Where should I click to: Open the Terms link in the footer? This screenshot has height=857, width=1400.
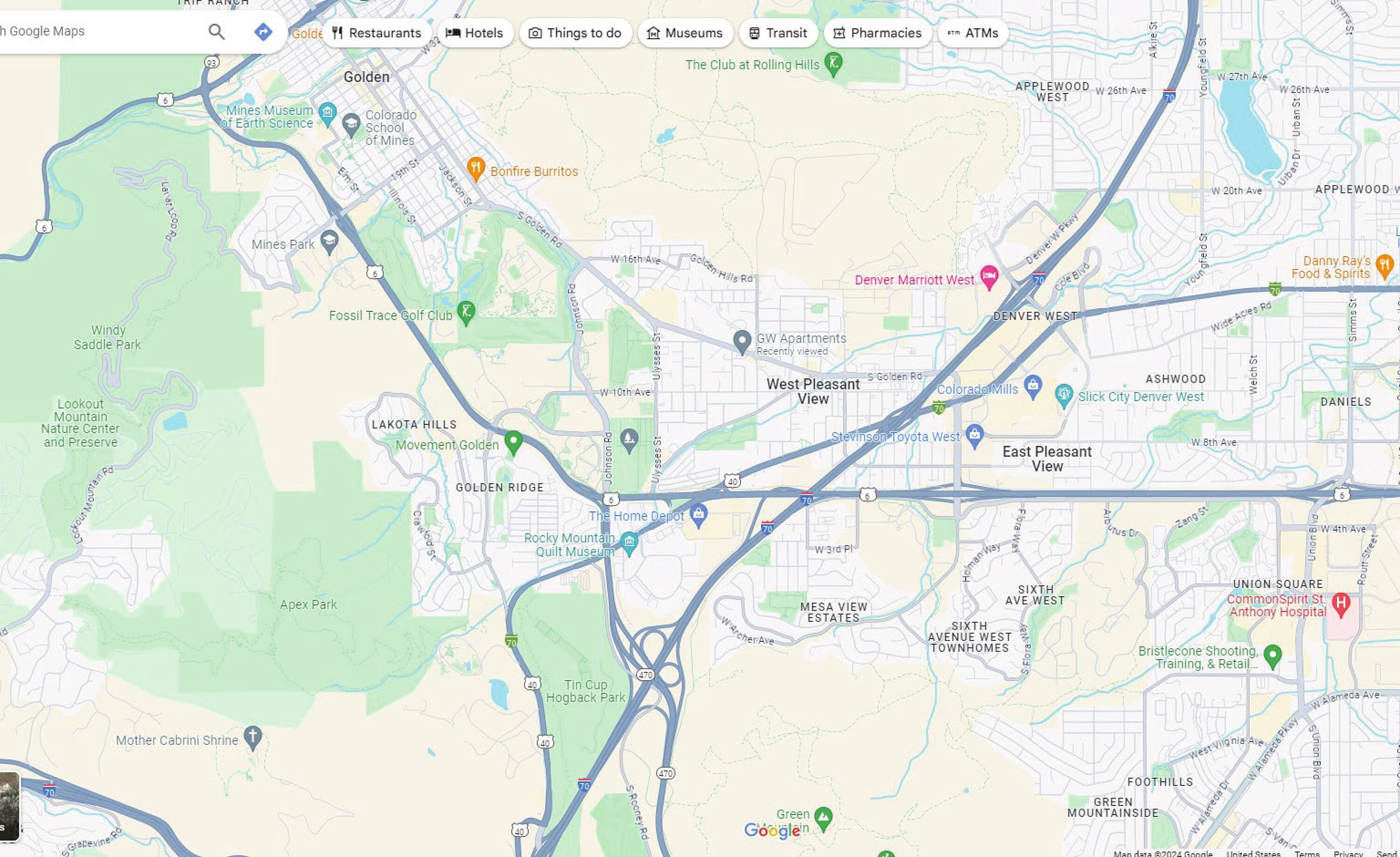pos(1307,853)
